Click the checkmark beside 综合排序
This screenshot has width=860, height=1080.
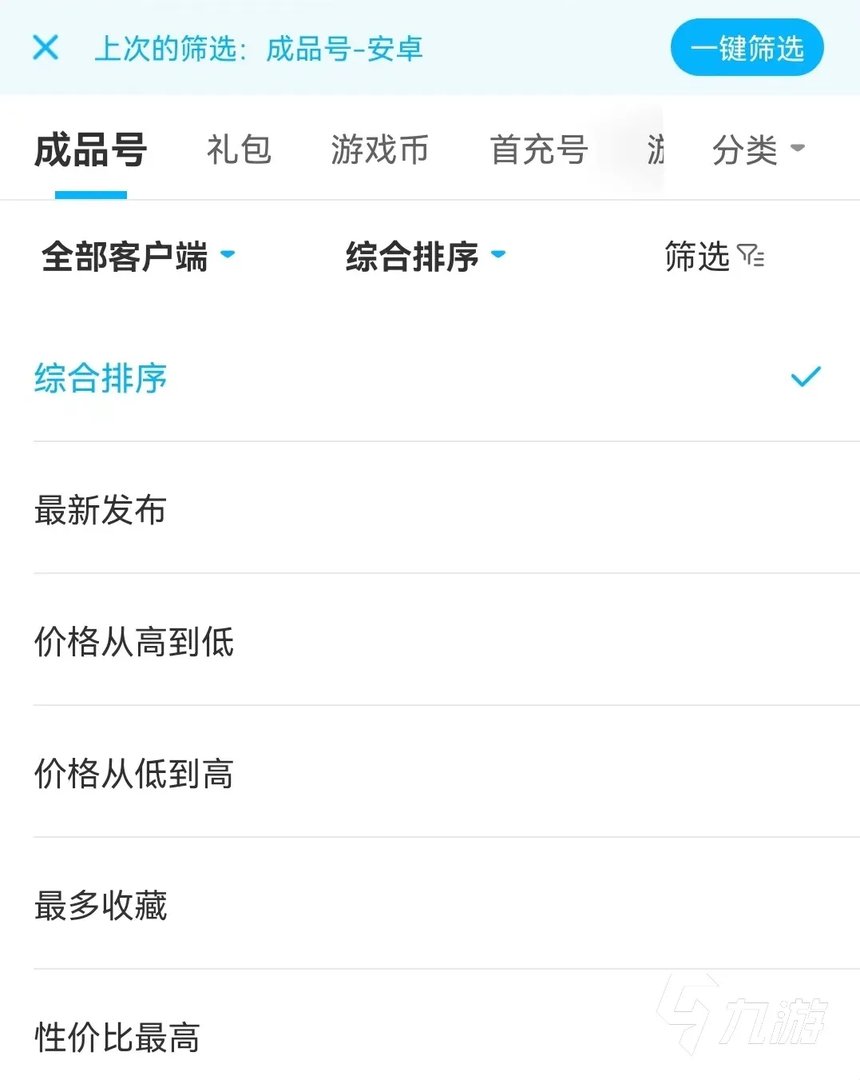805,378
